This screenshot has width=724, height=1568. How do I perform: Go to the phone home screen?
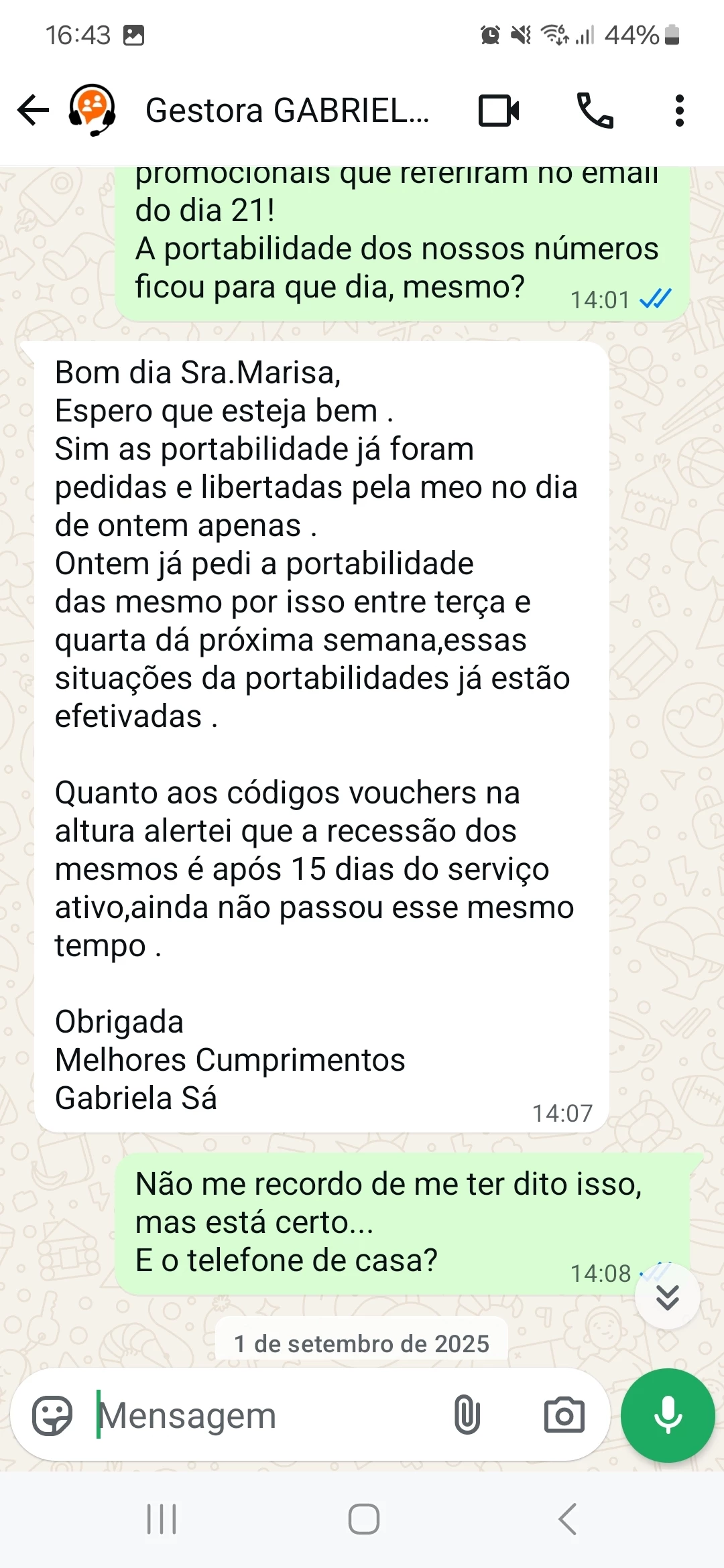click(363, 1519)
